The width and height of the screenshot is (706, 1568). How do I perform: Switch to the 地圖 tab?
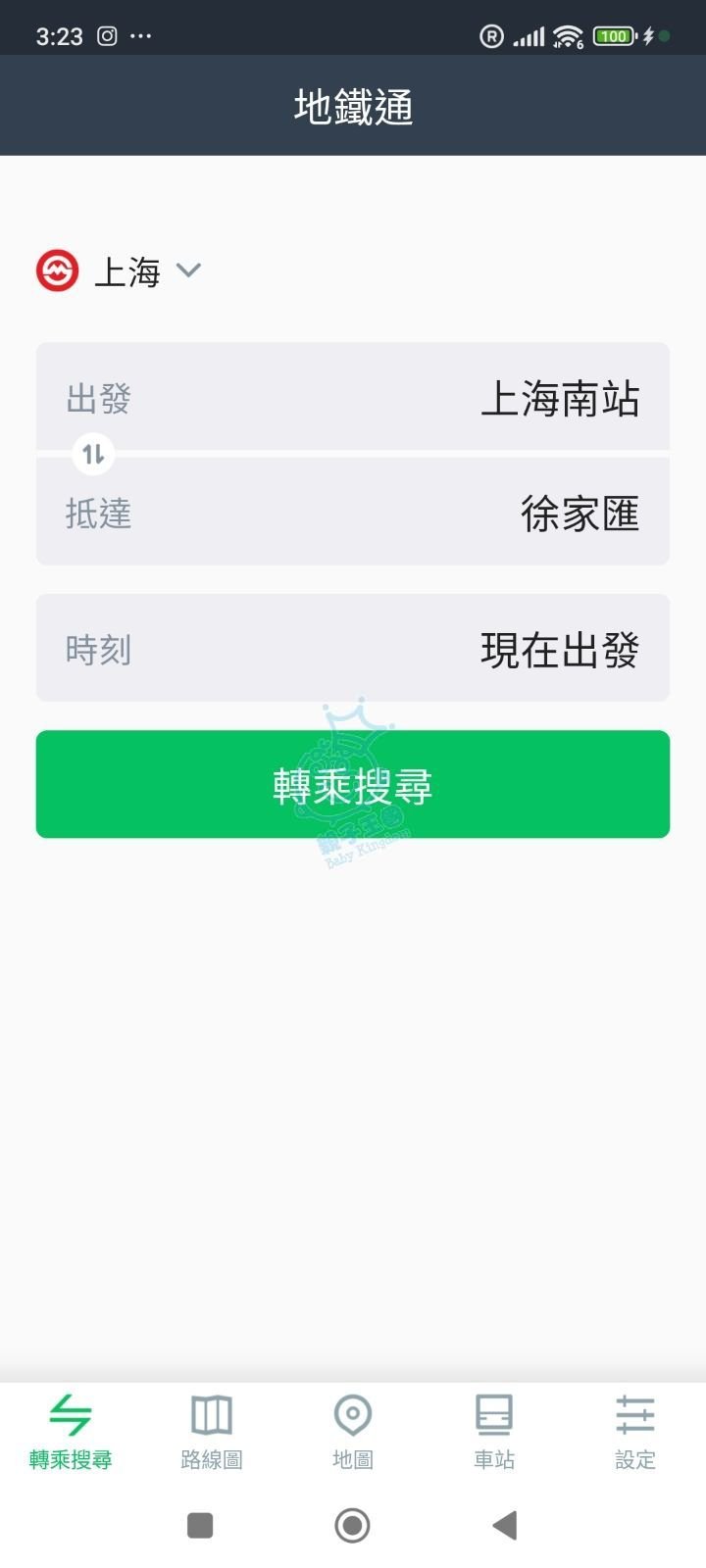pos(353,1431)
